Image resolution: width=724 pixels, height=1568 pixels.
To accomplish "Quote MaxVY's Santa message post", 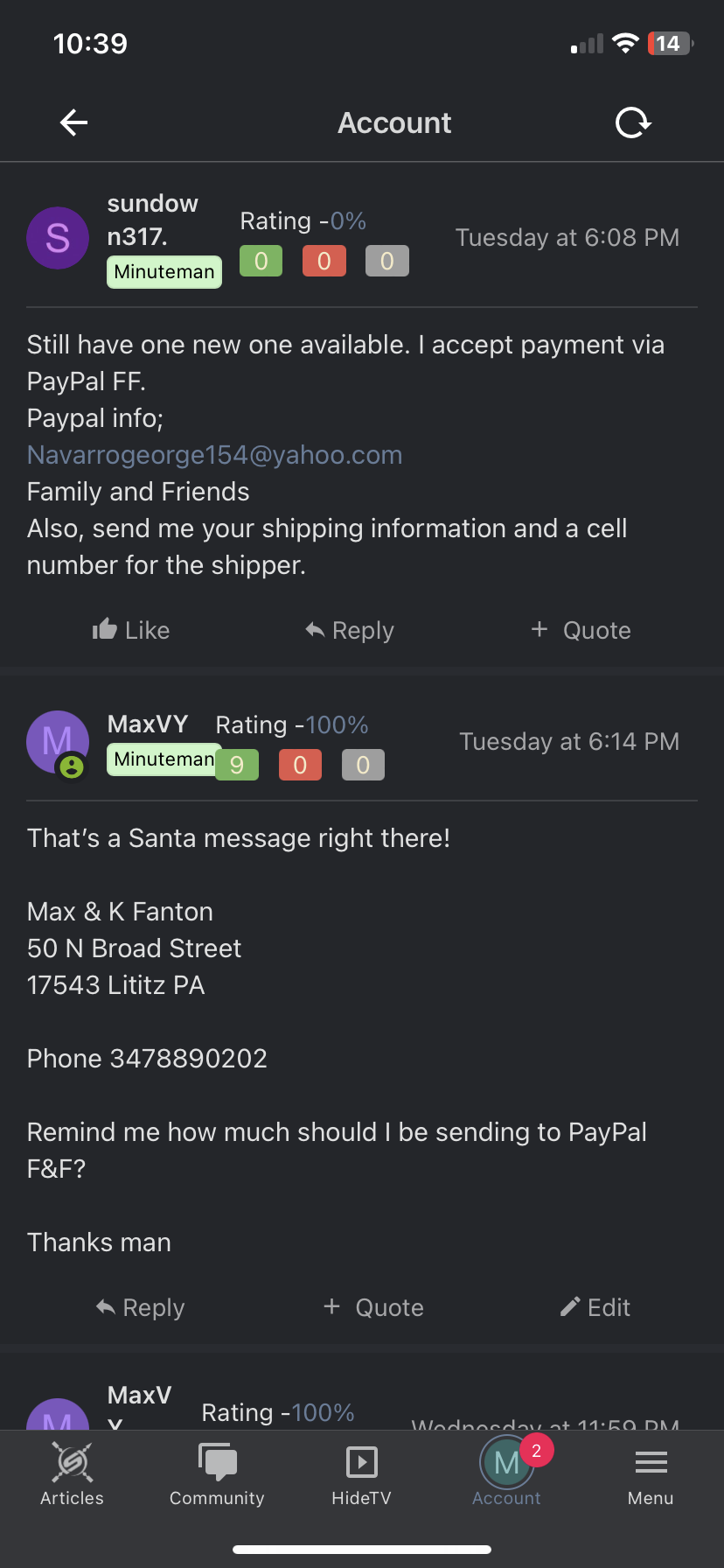I will pos(373,1307).
